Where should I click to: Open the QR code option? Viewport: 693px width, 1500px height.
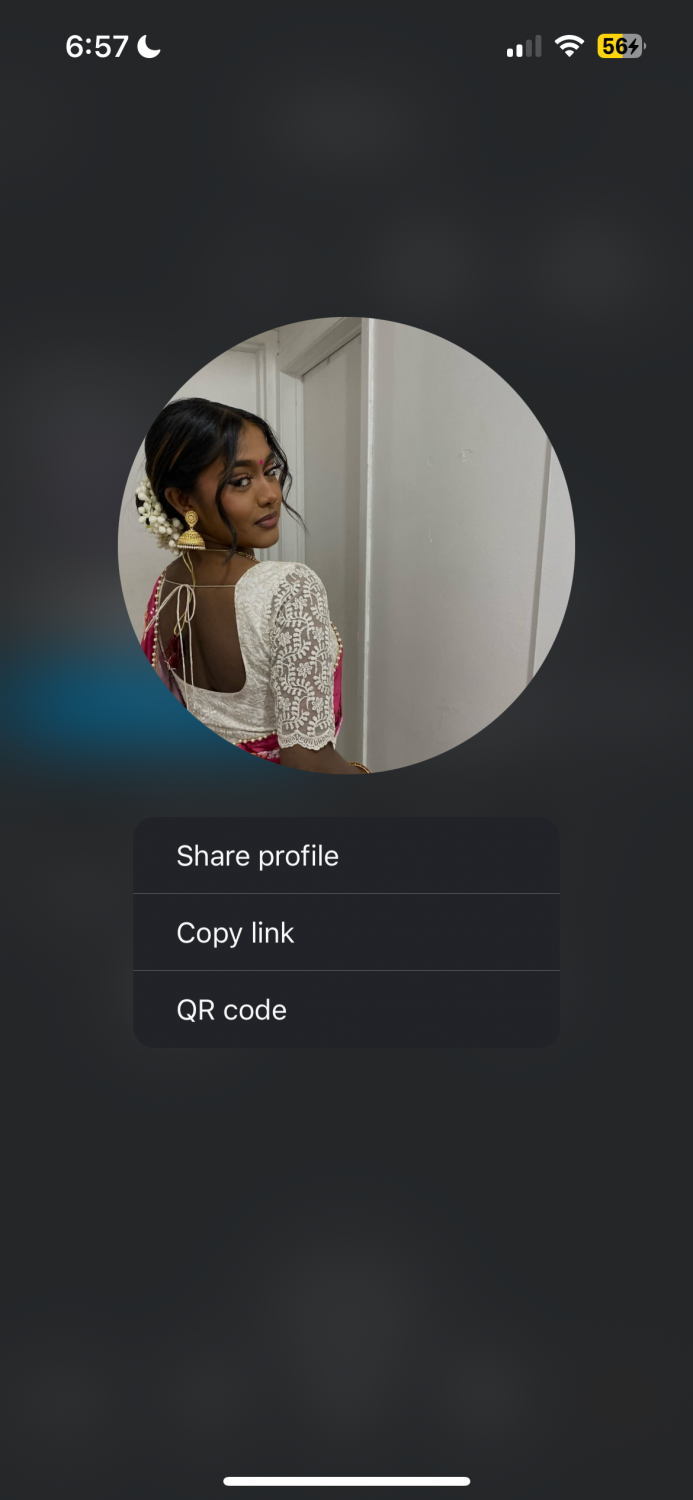tap(346, 1009)
